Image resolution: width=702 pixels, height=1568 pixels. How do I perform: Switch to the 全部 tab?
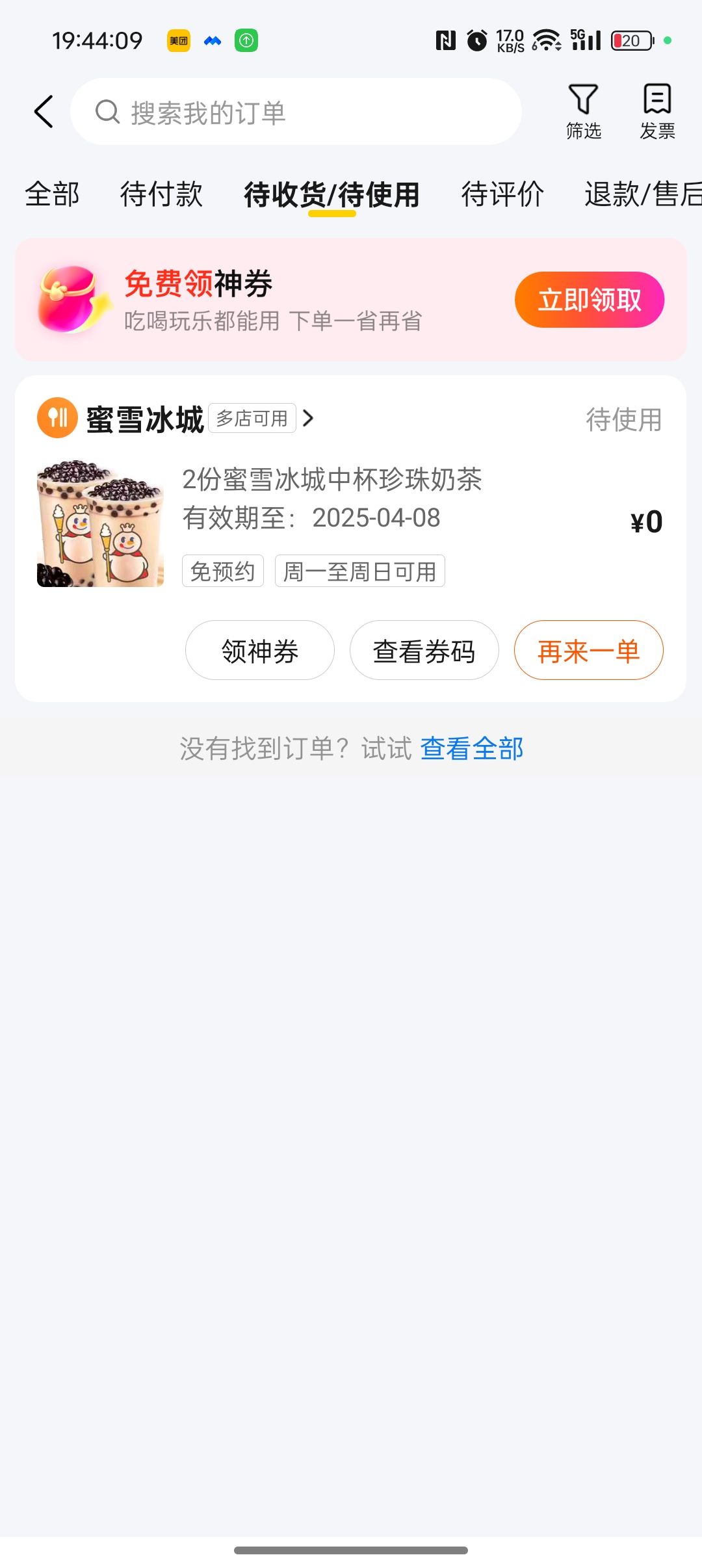point(52,194)
